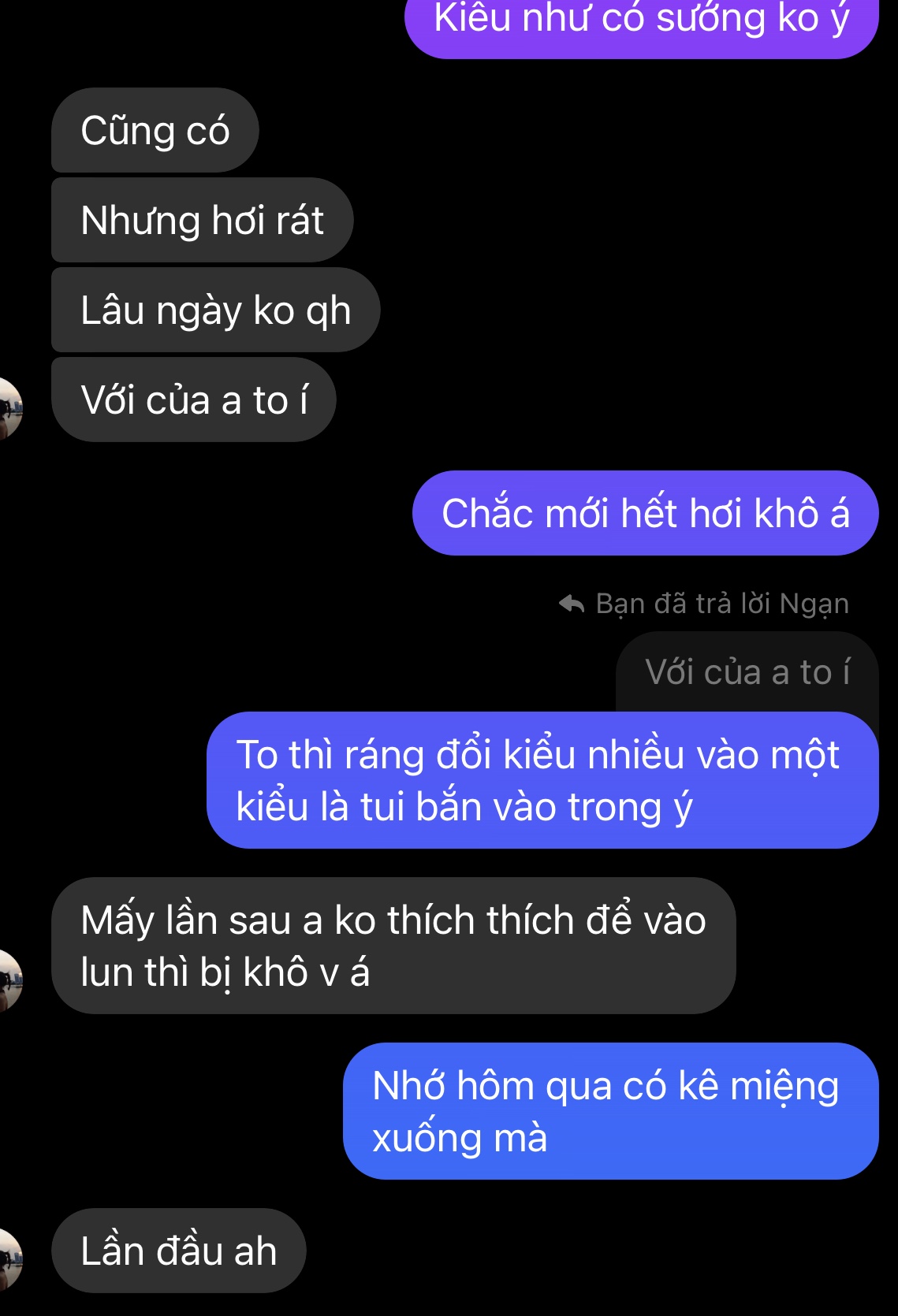Tap the sender avatar beside 'Lần đầu ah'
Viewport: 898px width, 1316px height.
(9, 1257)
